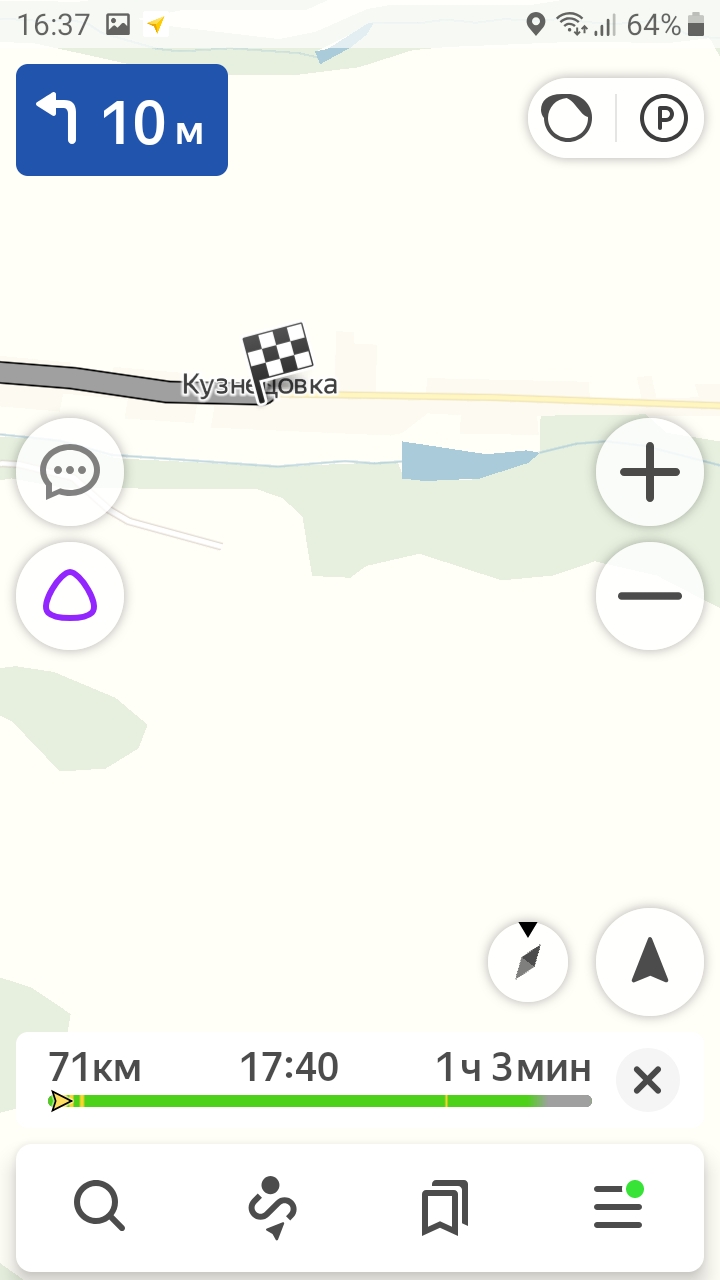
Task: Zoom out of the map
Action: (650, 596)
